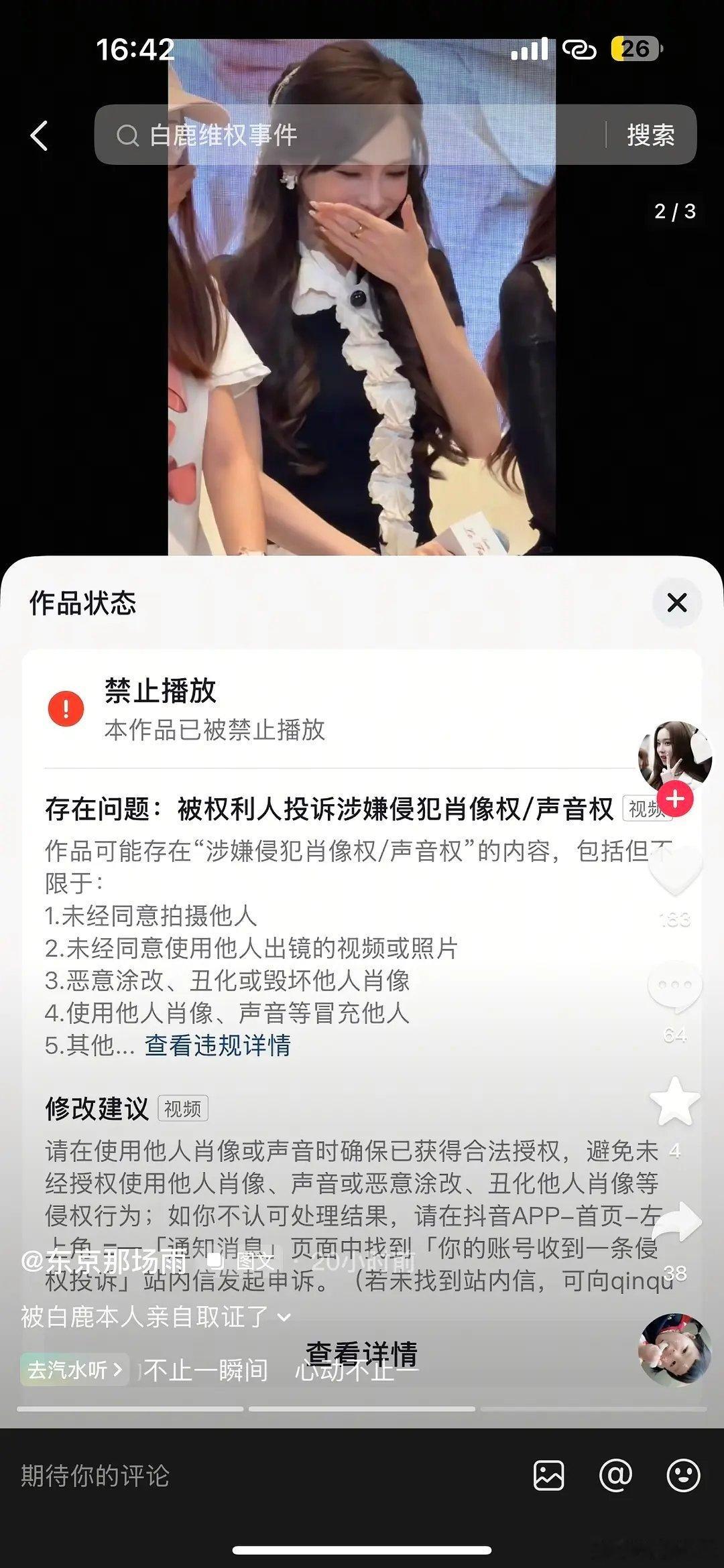
Task: Open the comments bubble
Action: click(x=674, y=986)
